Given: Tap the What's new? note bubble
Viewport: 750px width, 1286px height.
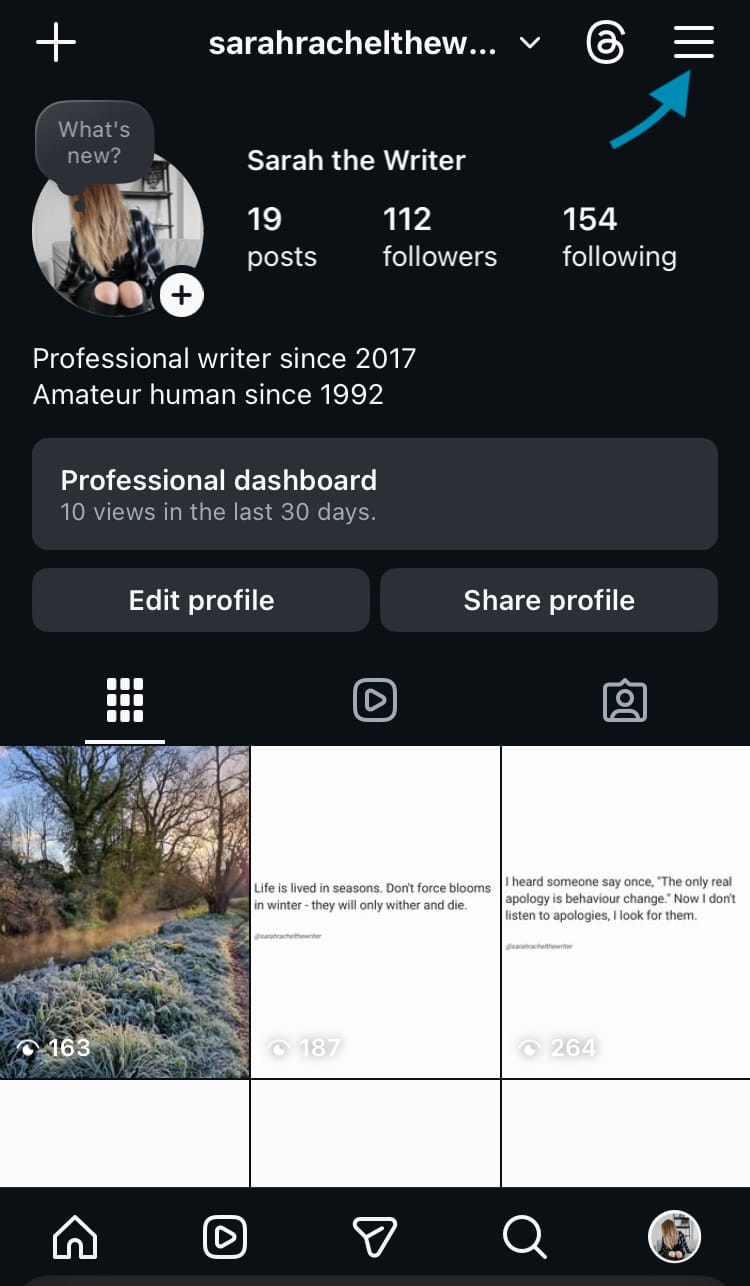Looking at the screenshot, I should point(94,143).
